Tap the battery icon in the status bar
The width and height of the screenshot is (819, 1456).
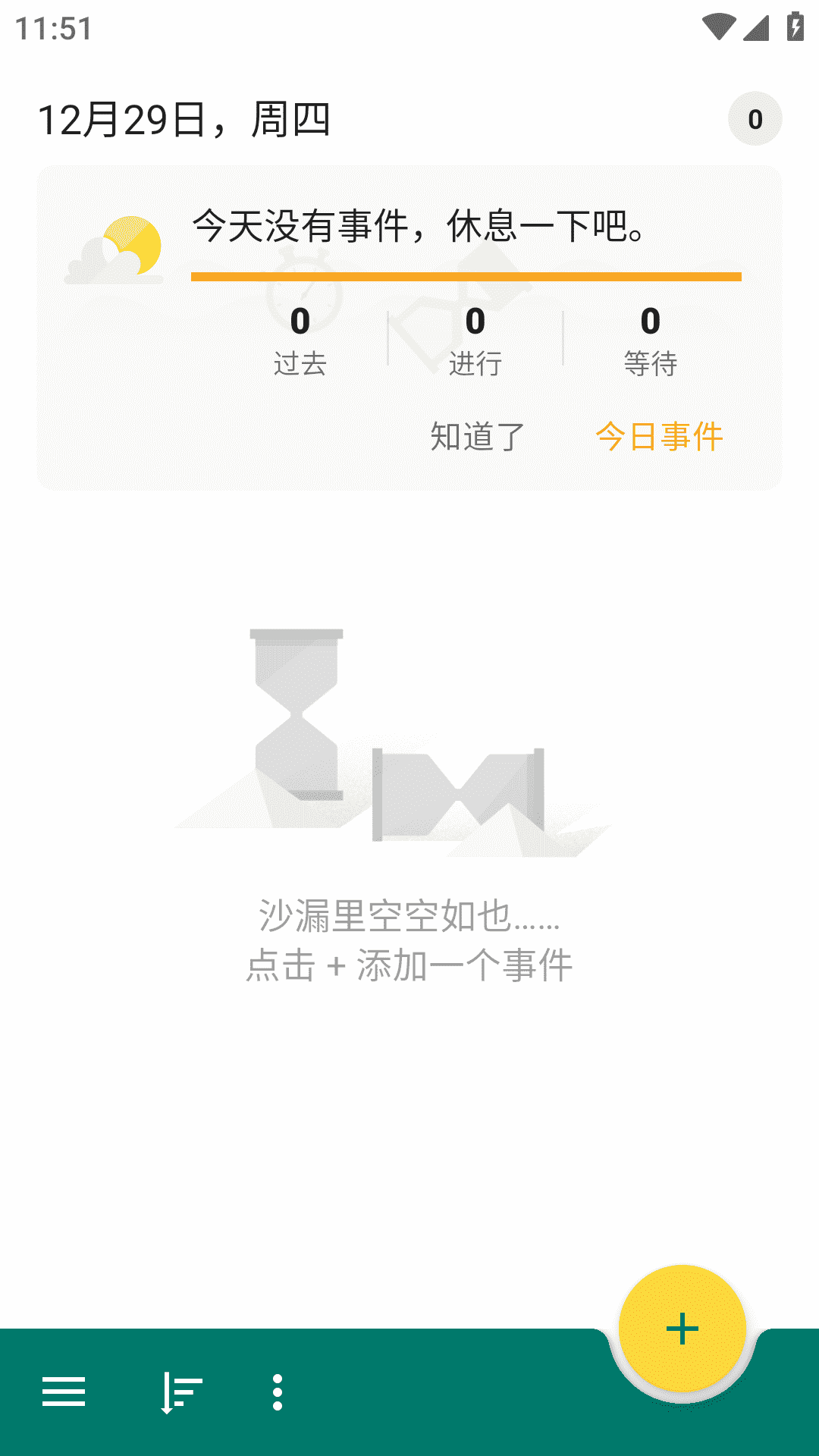[x=792, y=25]
